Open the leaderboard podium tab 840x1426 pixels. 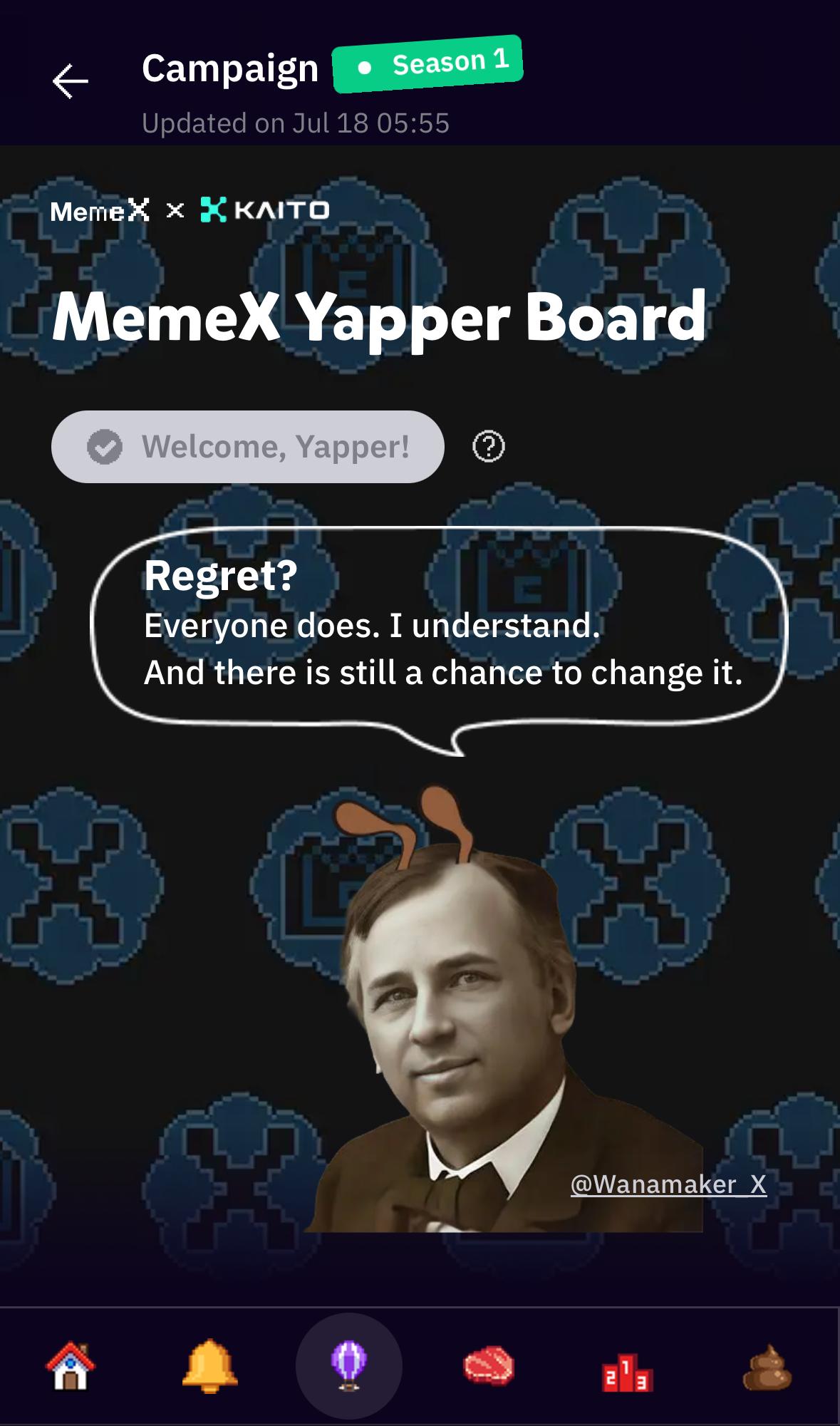[628, 1370]
